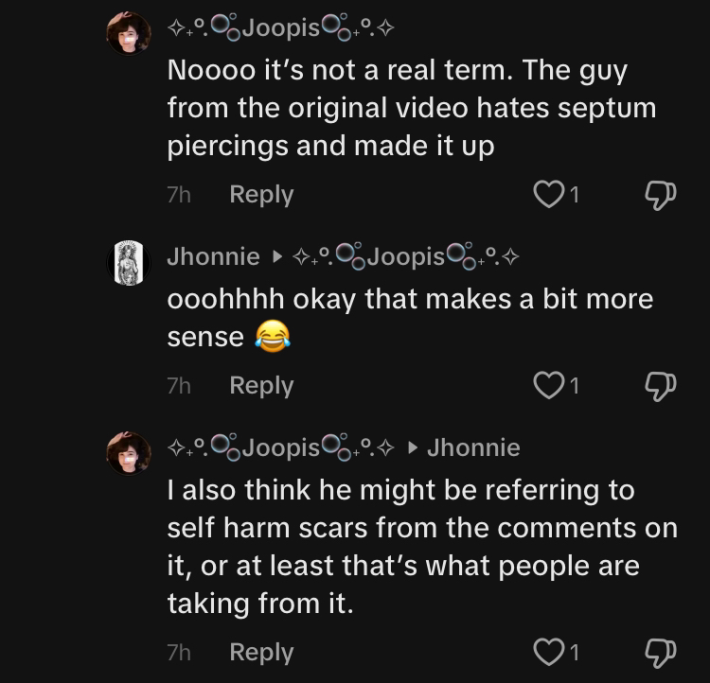View Jhonnie's profile from the username
This screenshot has height=683, width=710.
pos(212,256)
